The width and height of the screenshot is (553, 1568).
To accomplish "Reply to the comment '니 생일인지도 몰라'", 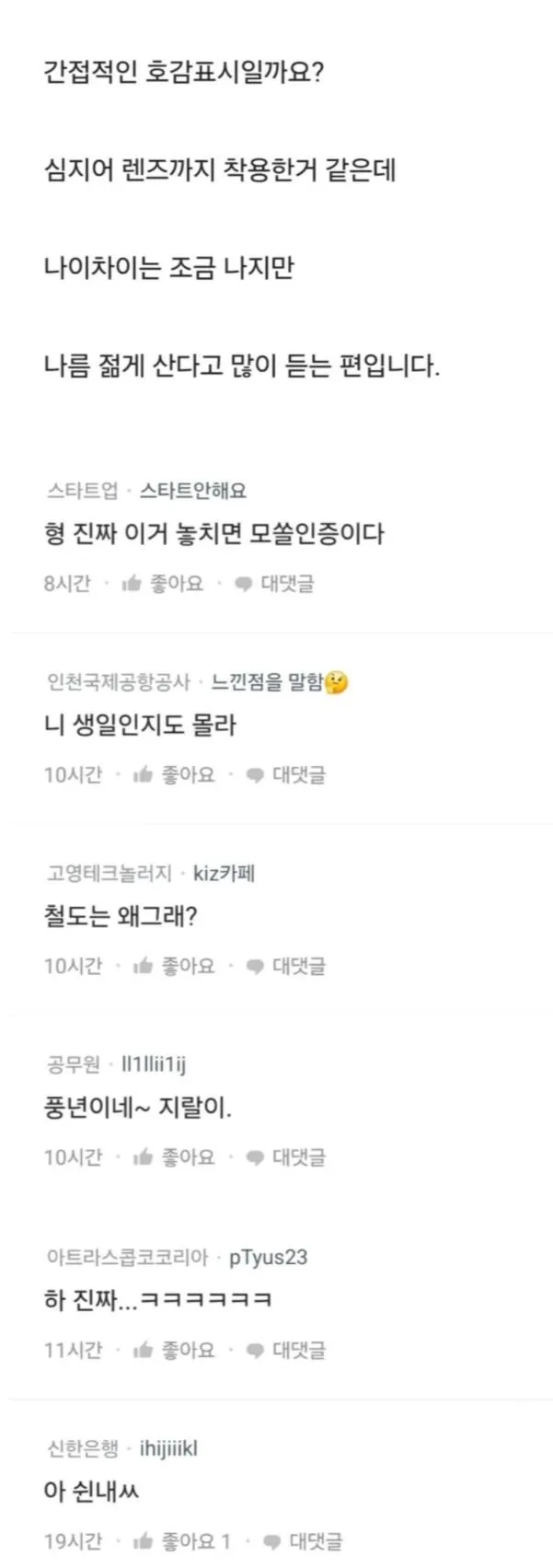I will tap(286, 774).
